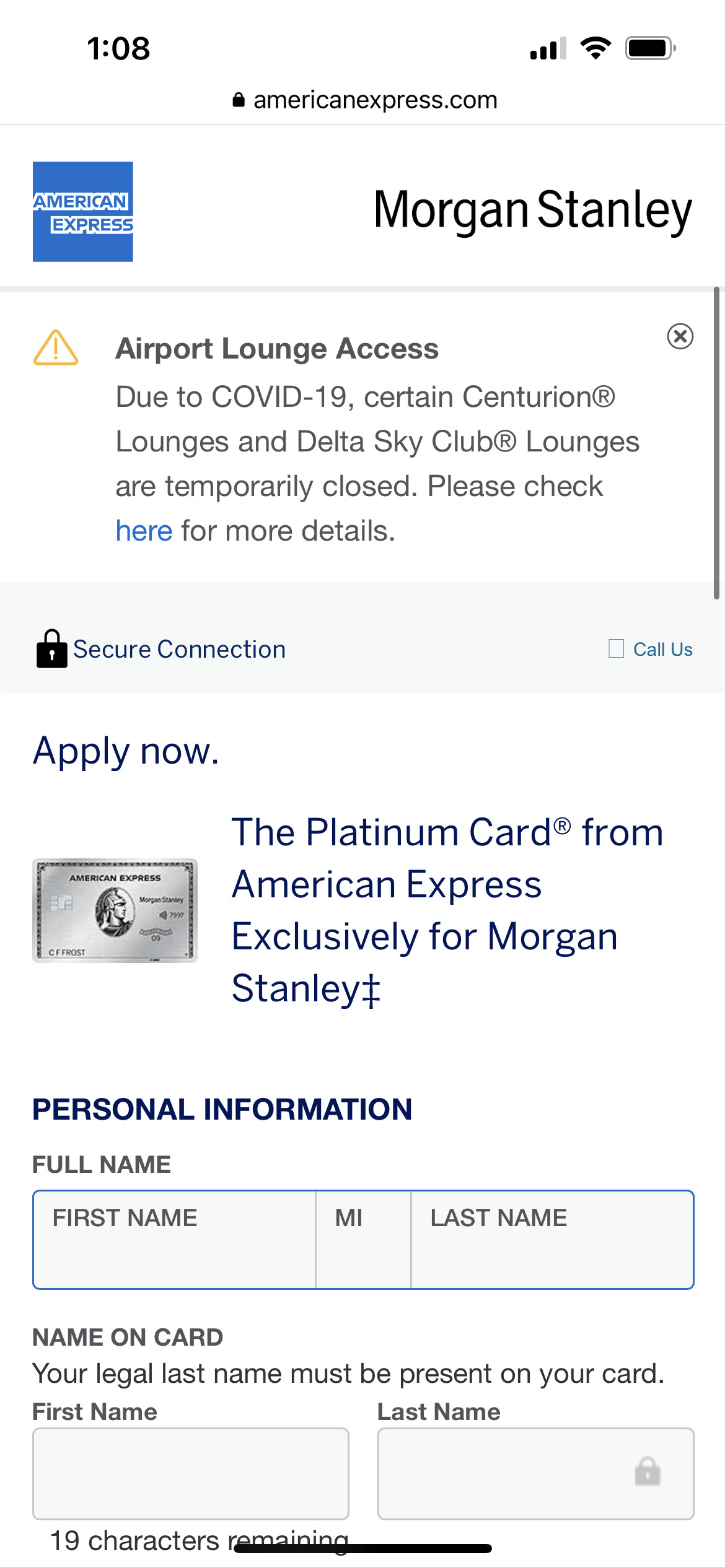The width and height of the screenshot is (725, 1568).
Task: Click the Apply now heading
Action: click(126, 751)
